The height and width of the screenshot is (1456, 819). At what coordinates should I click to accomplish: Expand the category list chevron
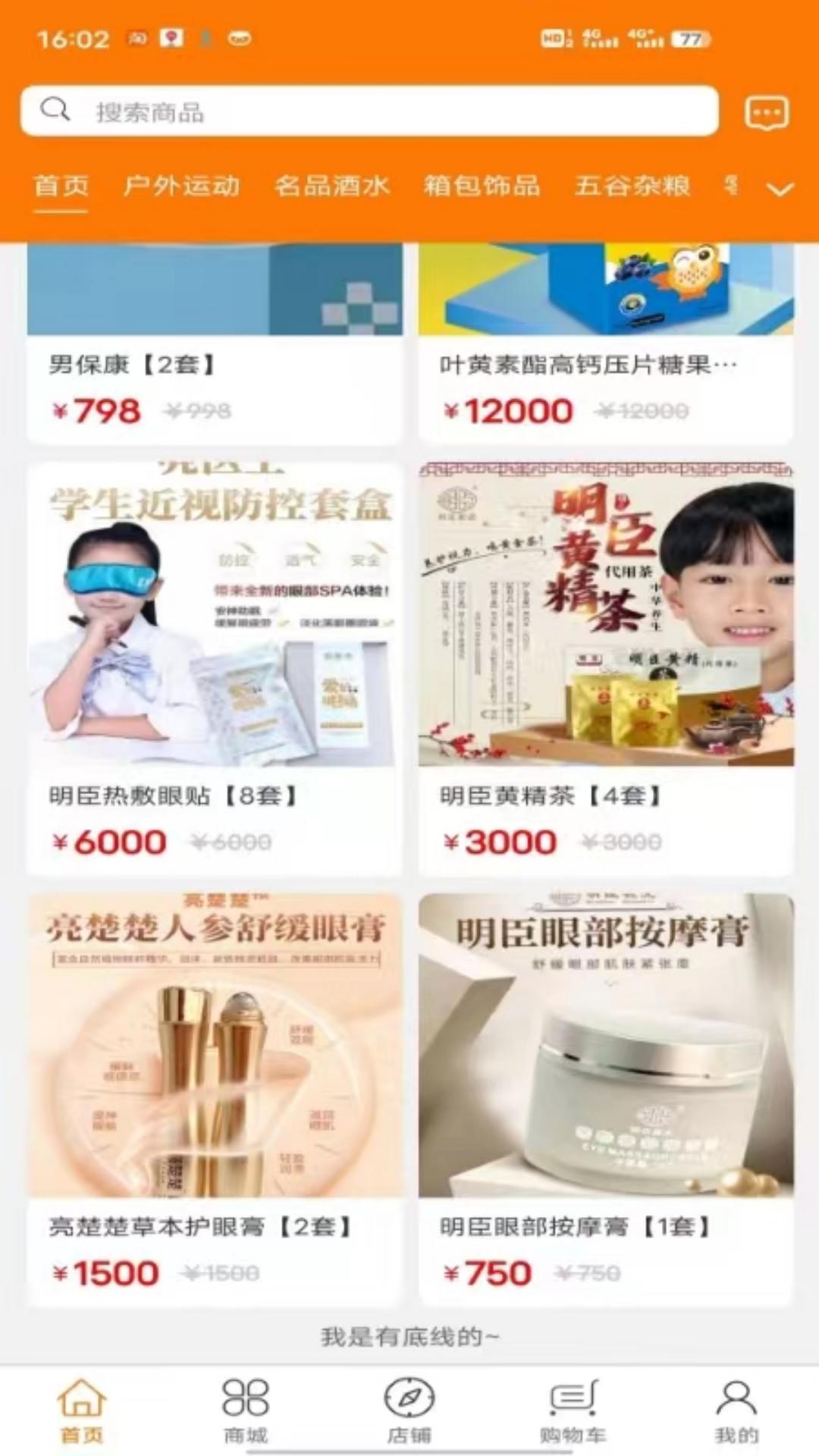click(x=780, y=189)
